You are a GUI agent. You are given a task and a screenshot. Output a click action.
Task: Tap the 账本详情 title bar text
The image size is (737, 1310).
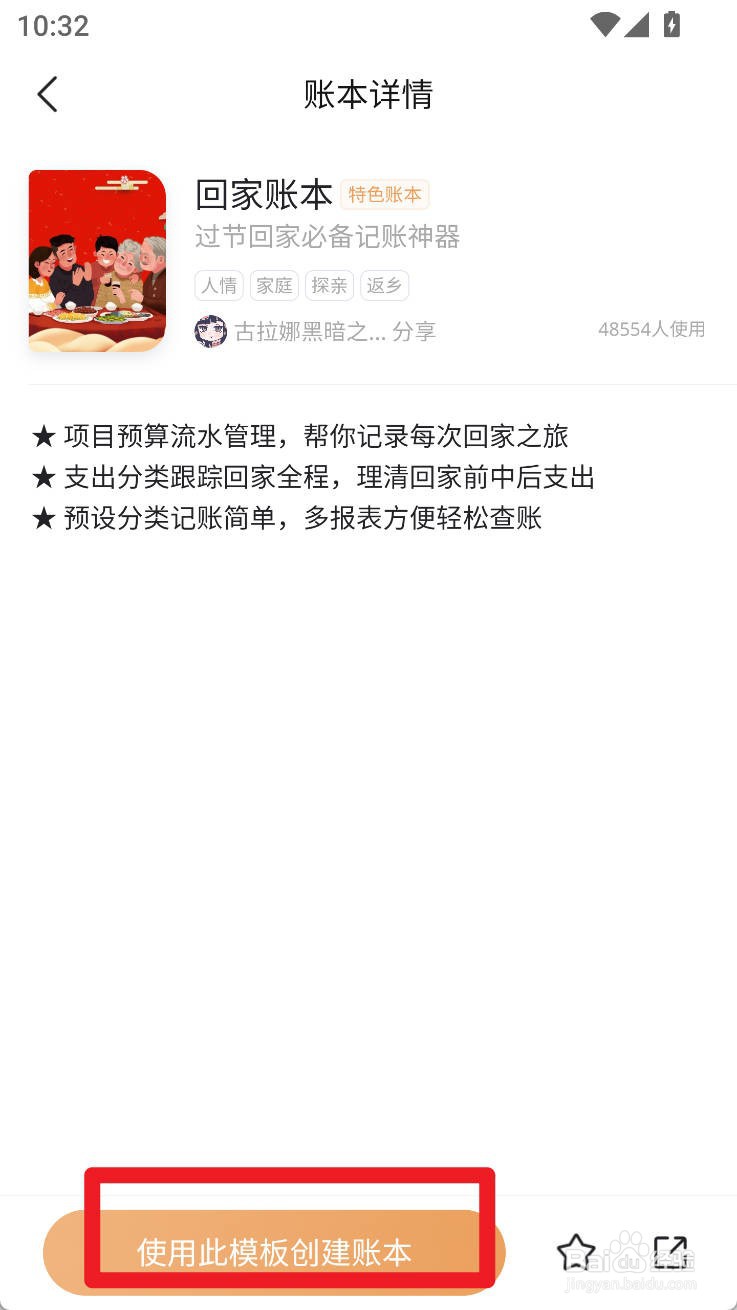[368, 93]
